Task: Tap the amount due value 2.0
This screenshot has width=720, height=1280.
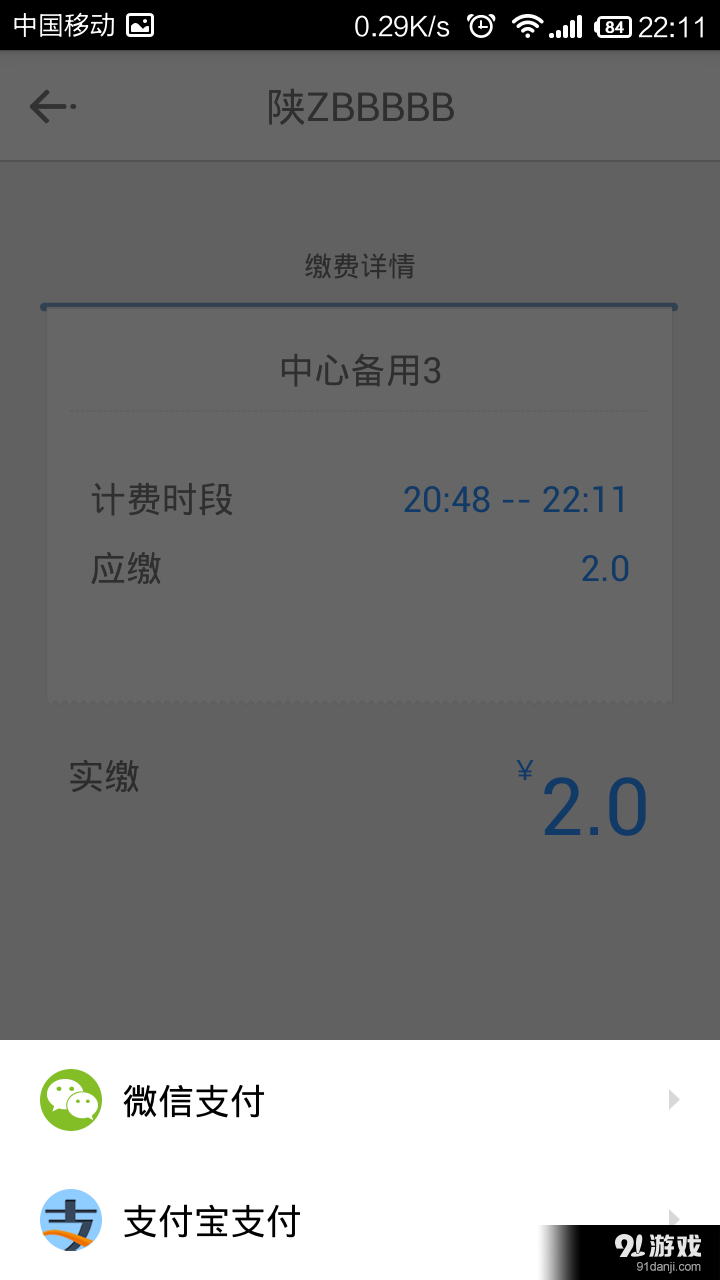Action: pyautogui.click(x=606, y=568)
